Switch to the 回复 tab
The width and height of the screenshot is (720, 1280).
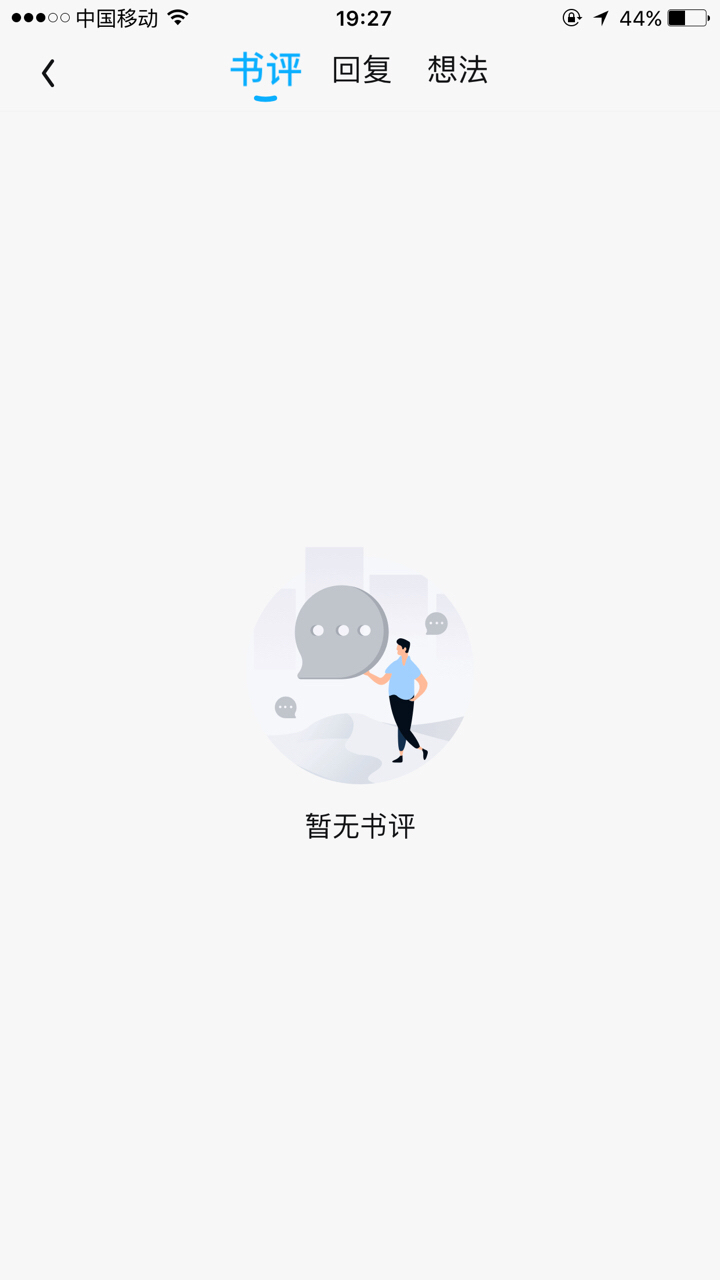[x=362, y=70]
